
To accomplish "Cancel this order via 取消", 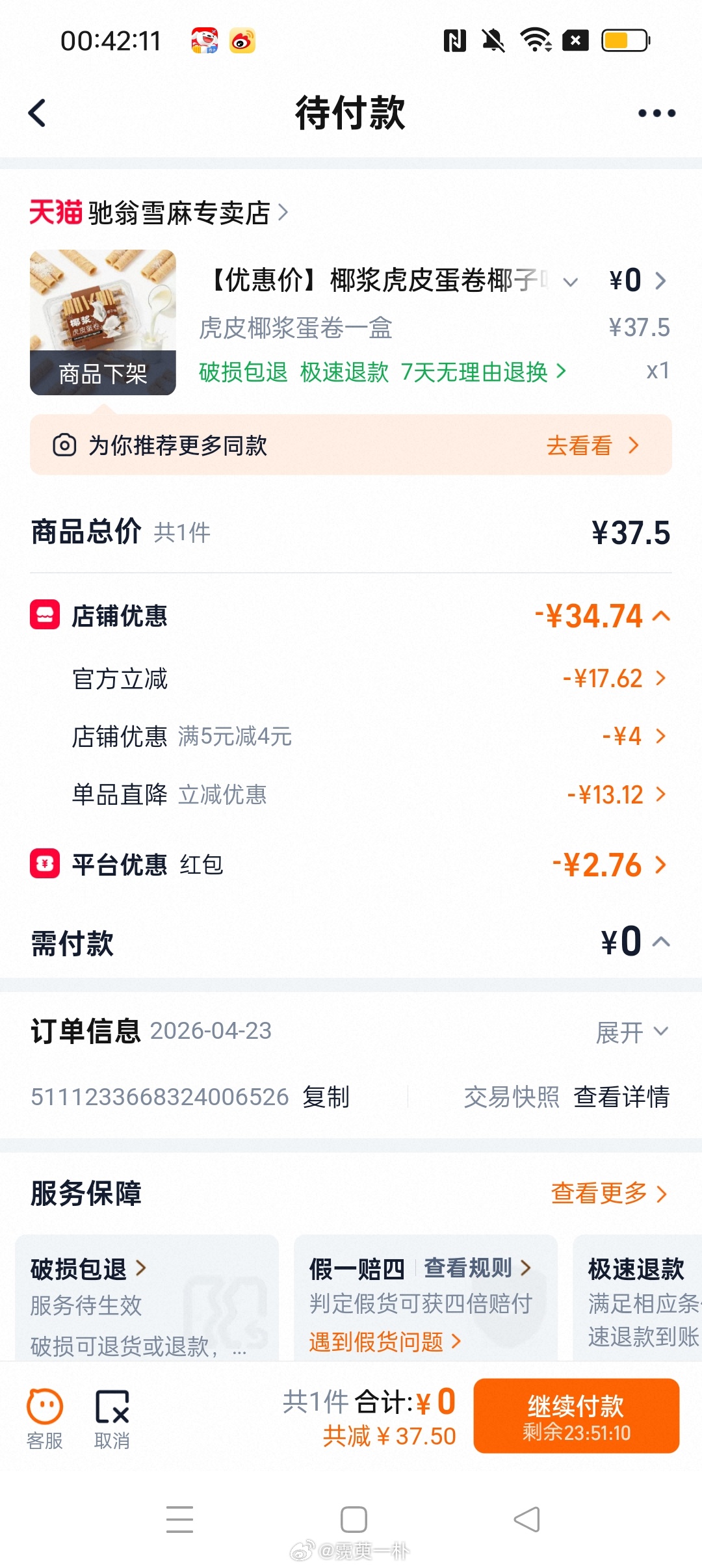I will pyautogui.click(x=112, y=1419).
